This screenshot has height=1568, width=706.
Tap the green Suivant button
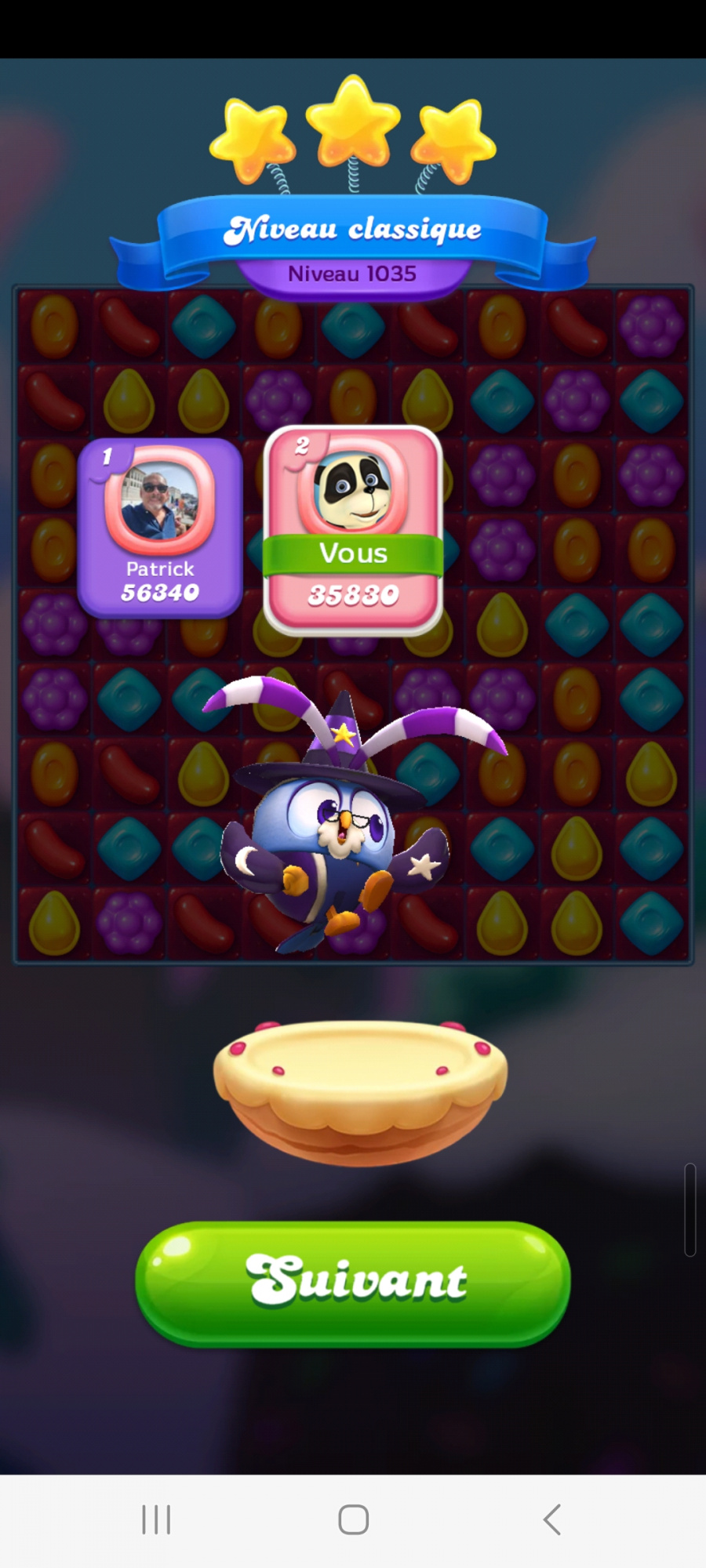coord(353,1283)
